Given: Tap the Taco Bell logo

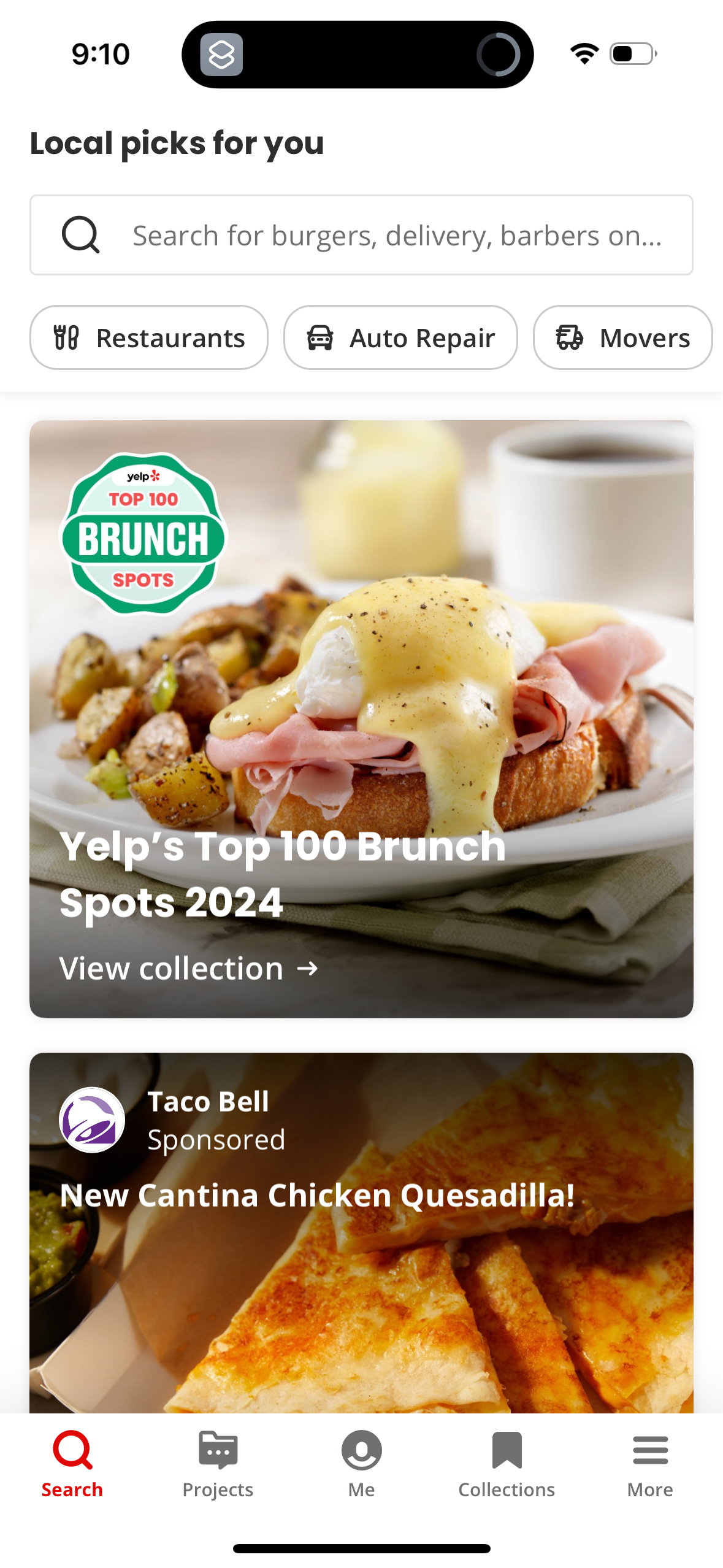Looking at the screenshot, I should (x=93, y=1119).
